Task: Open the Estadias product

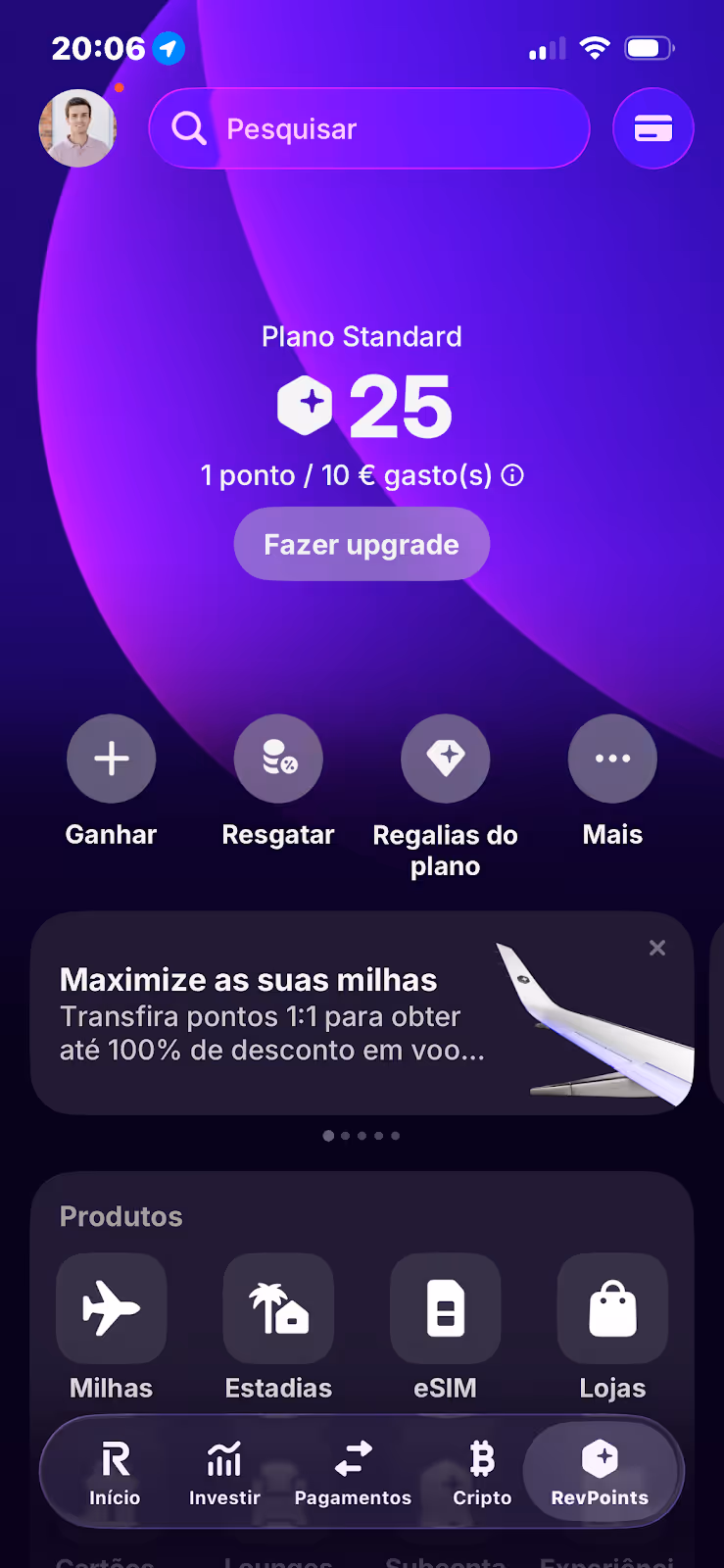Action: pos(278,1309)
